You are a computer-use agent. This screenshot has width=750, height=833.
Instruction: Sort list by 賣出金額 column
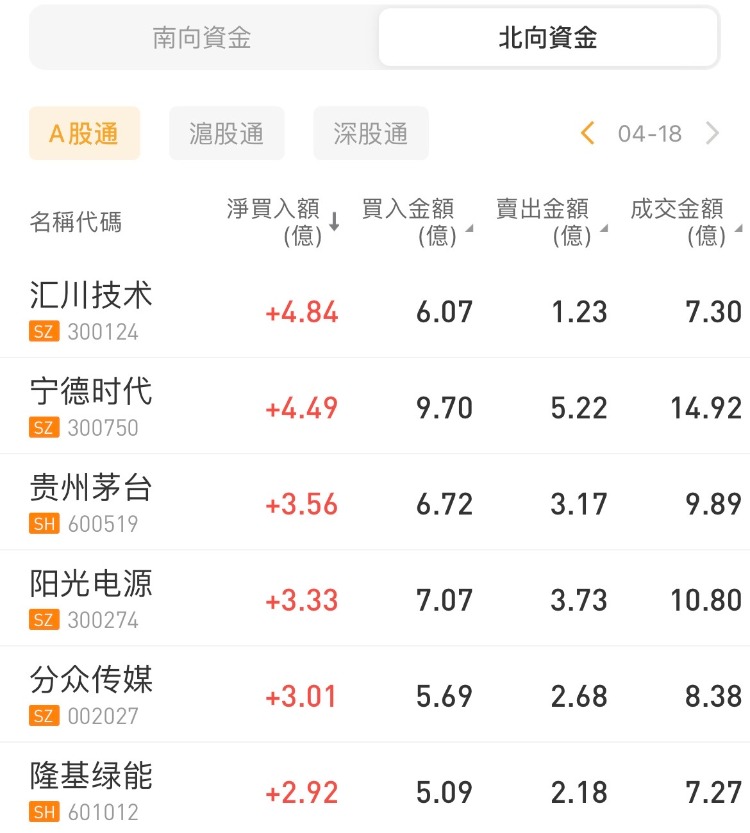coord(548,222)
